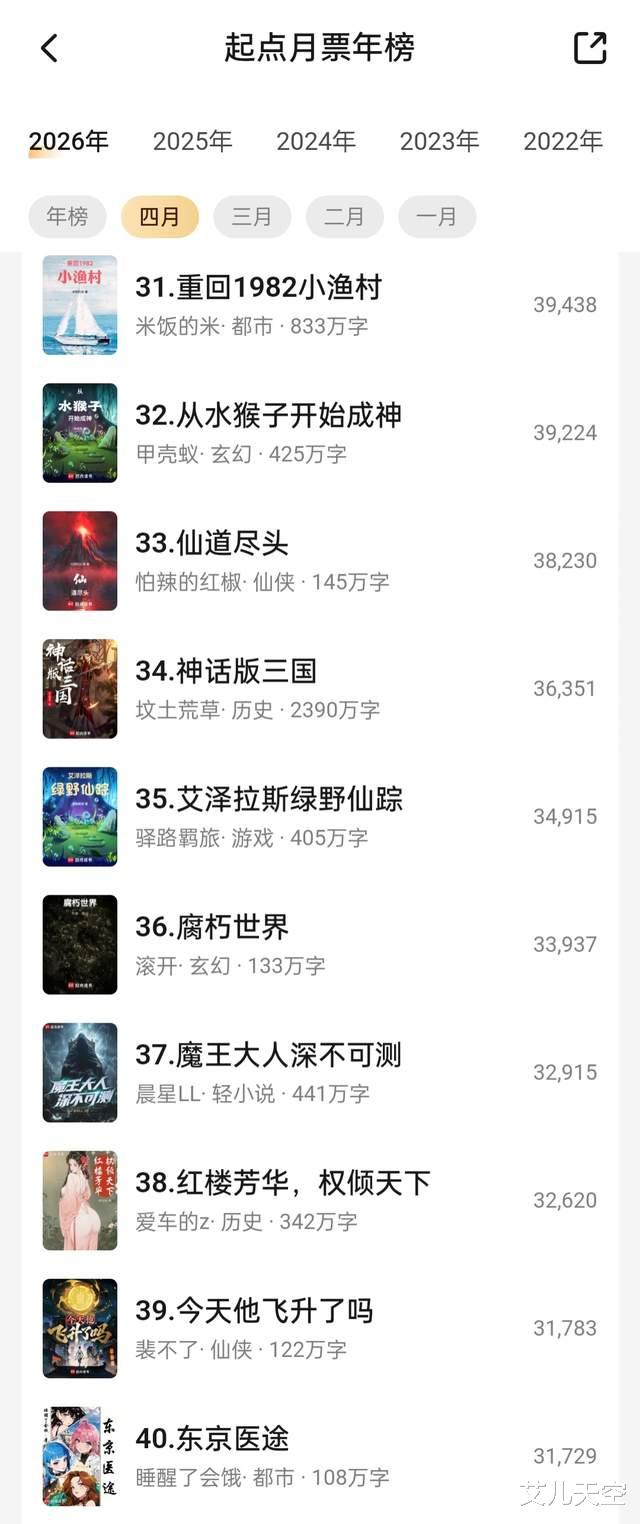The image size is (640, 1524).
Task: Open book 东京医途
Action: tap(320, 1456)
